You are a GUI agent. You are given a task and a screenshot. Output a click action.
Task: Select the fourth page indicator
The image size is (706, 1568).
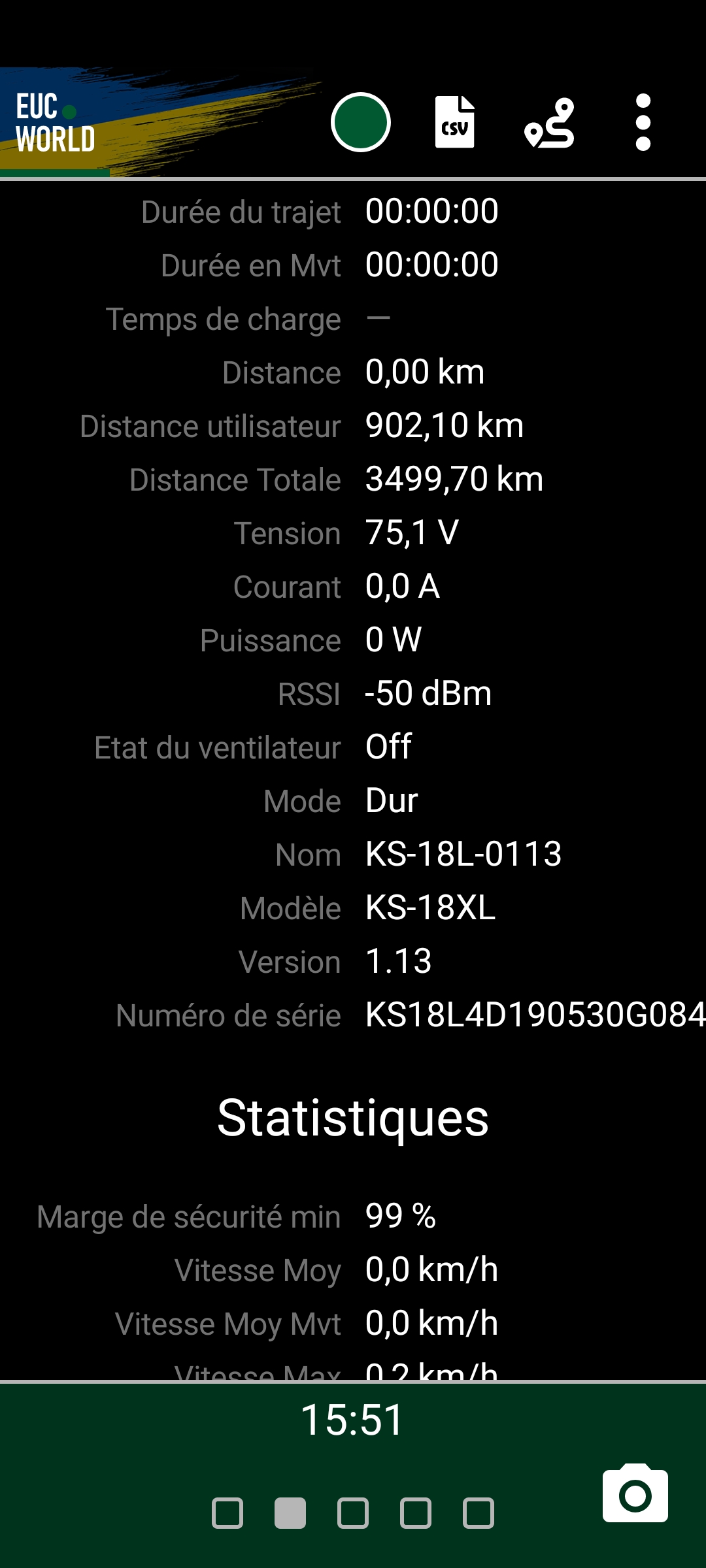click(416, 1513)
